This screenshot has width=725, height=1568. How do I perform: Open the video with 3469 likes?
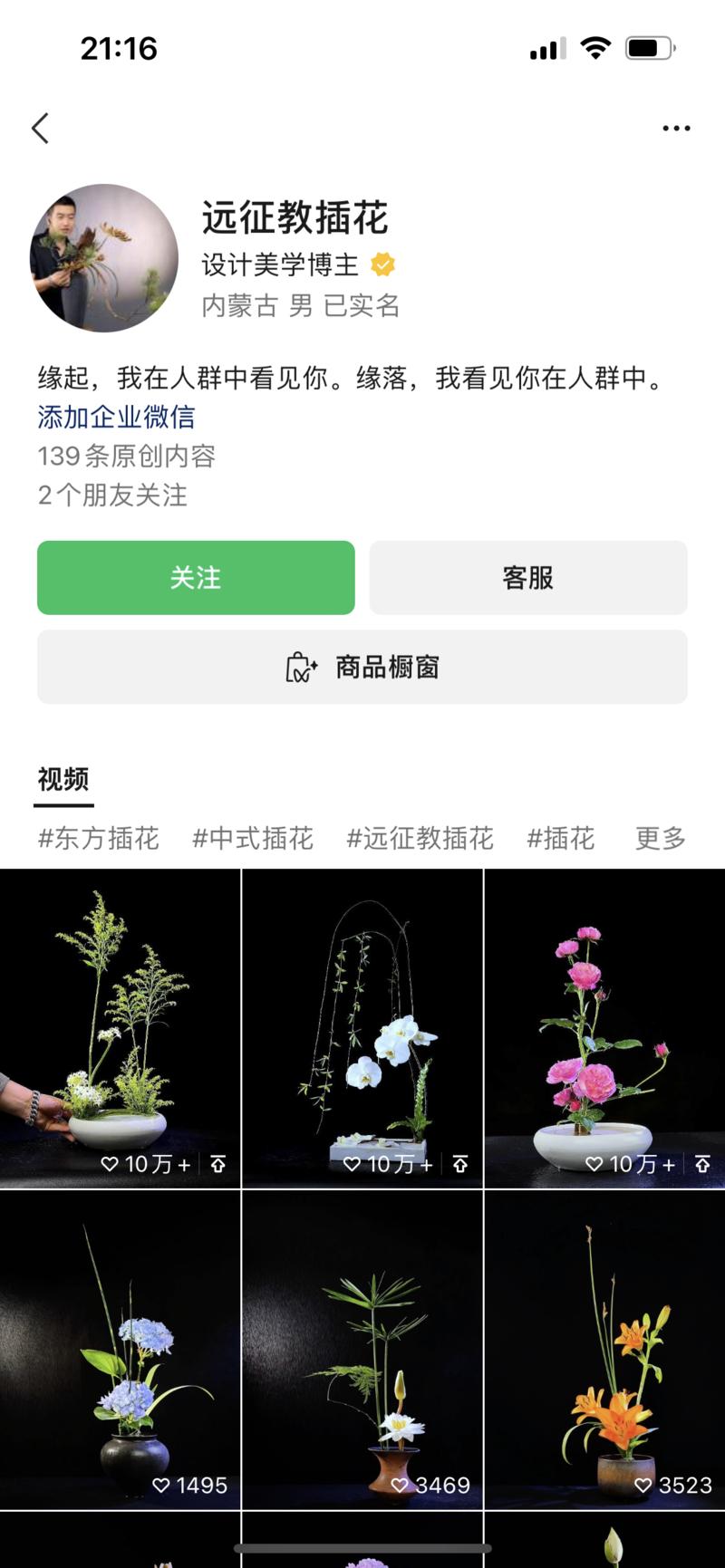tap(362, 1350)
